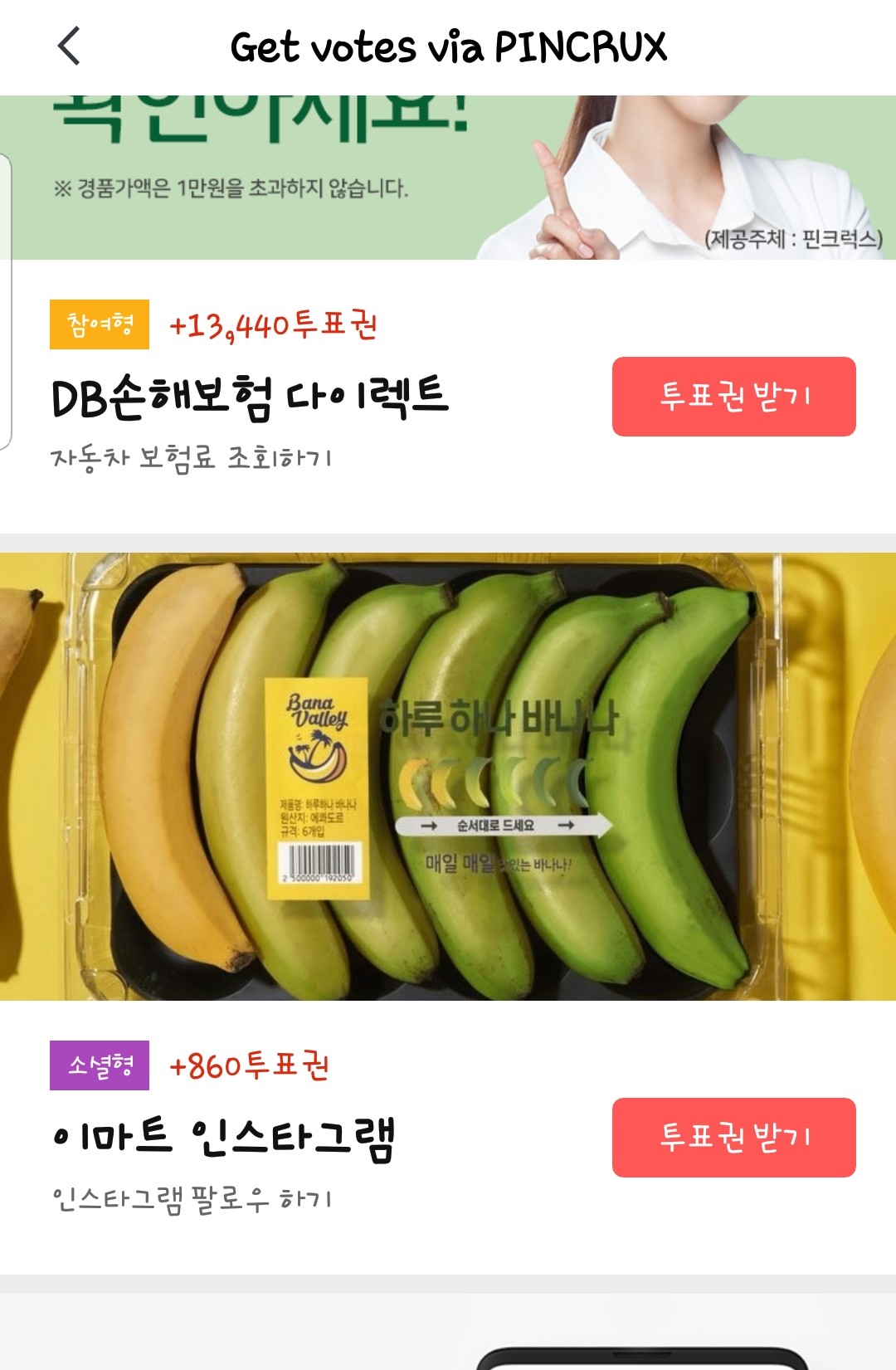Screen dimensions: 896x1370
Task: Get votes for the DB손해보험 다이렉트 offer
Action: click(x=733, y=397)
